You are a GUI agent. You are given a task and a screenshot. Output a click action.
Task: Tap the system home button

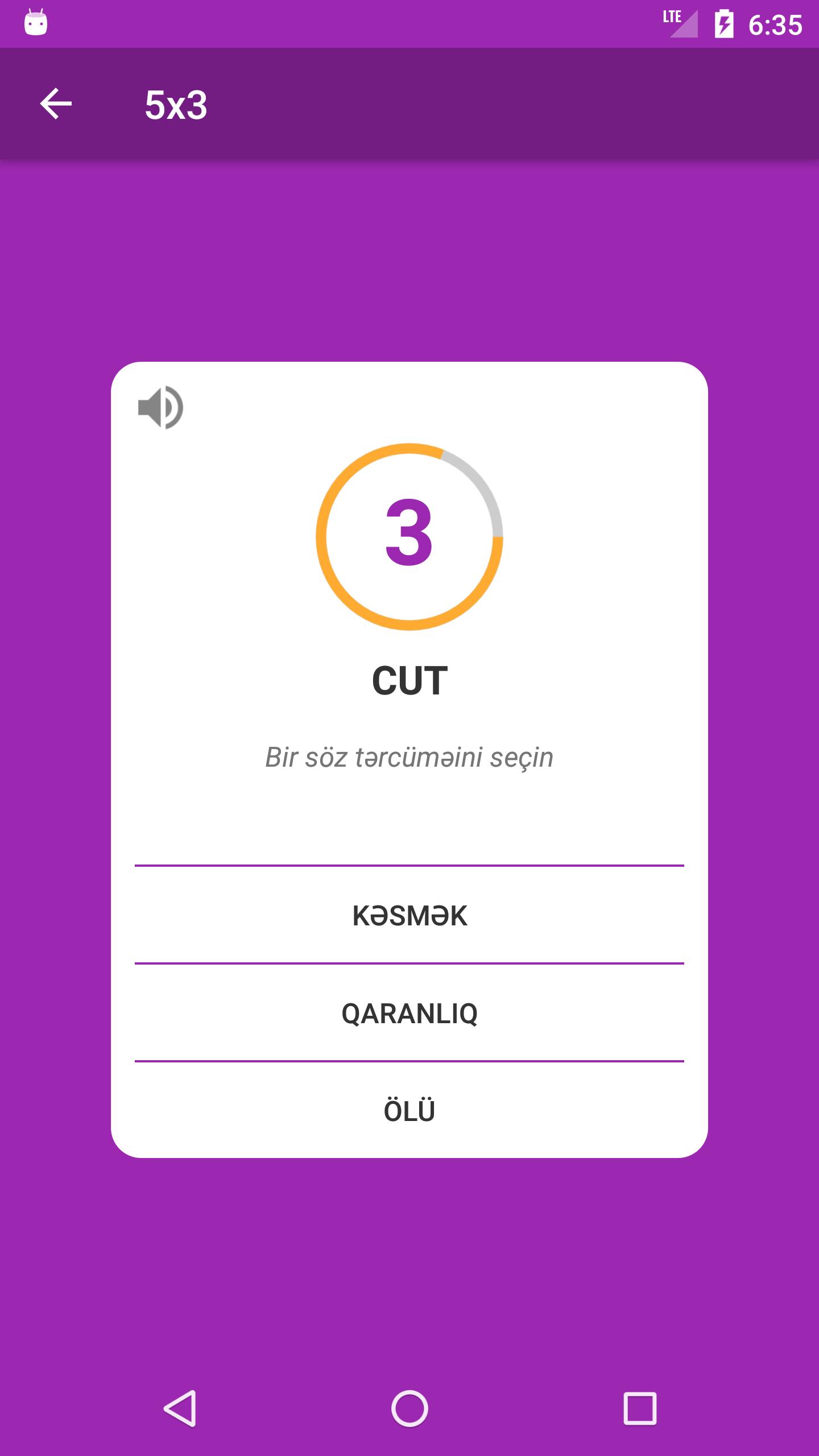[x=409, y=1408]
